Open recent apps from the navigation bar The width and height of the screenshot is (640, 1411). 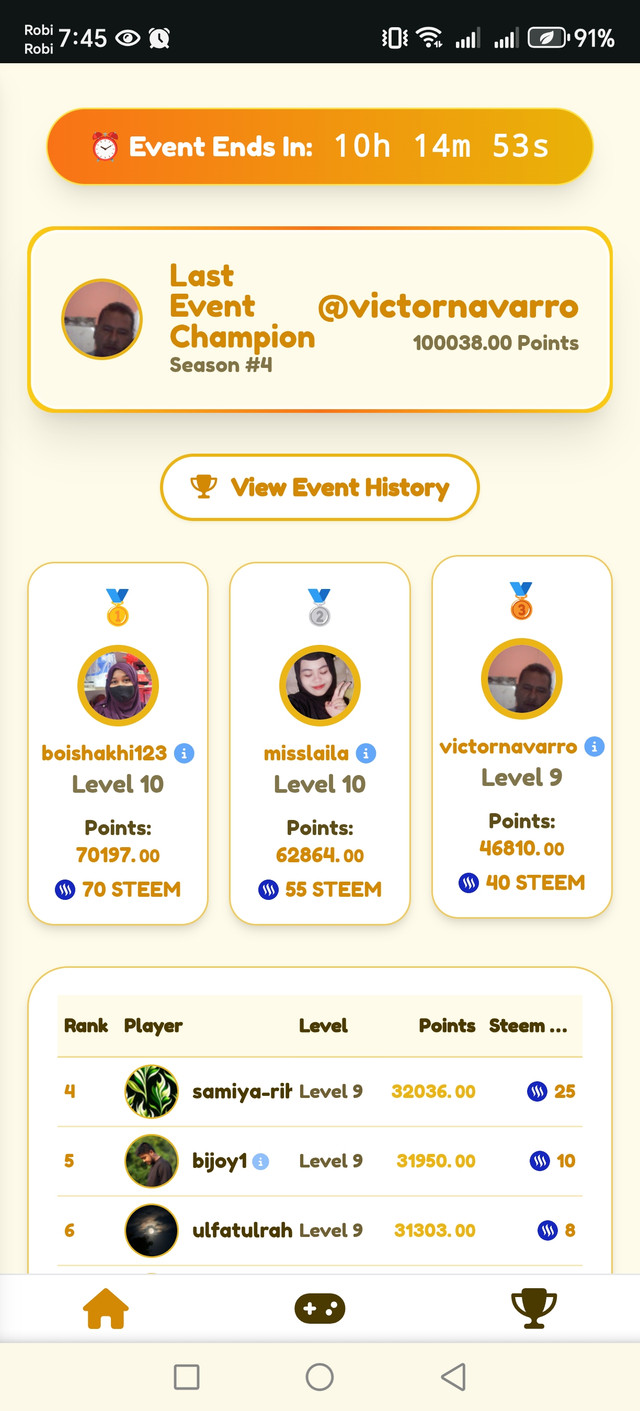(x=187, y=1377)
